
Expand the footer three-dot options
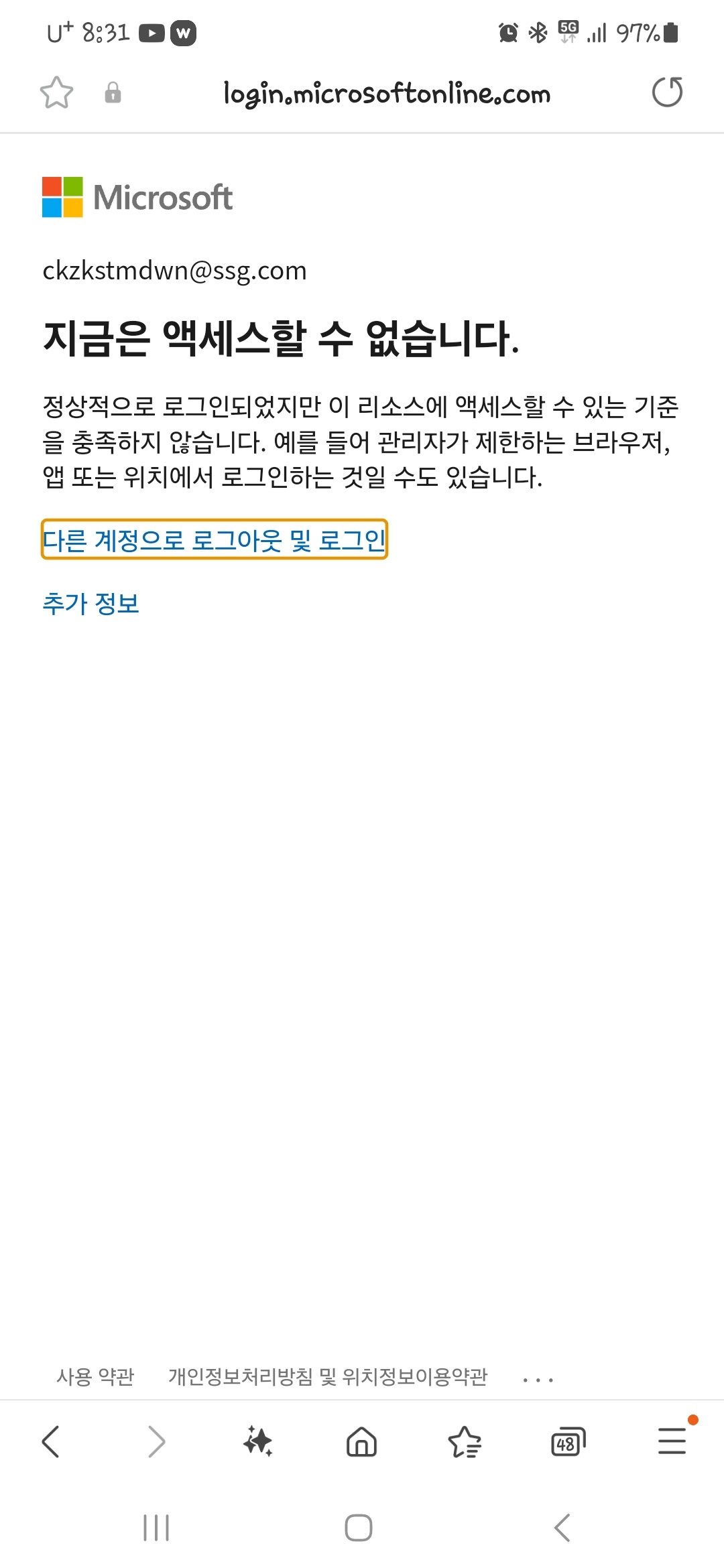coord(538,1380)
